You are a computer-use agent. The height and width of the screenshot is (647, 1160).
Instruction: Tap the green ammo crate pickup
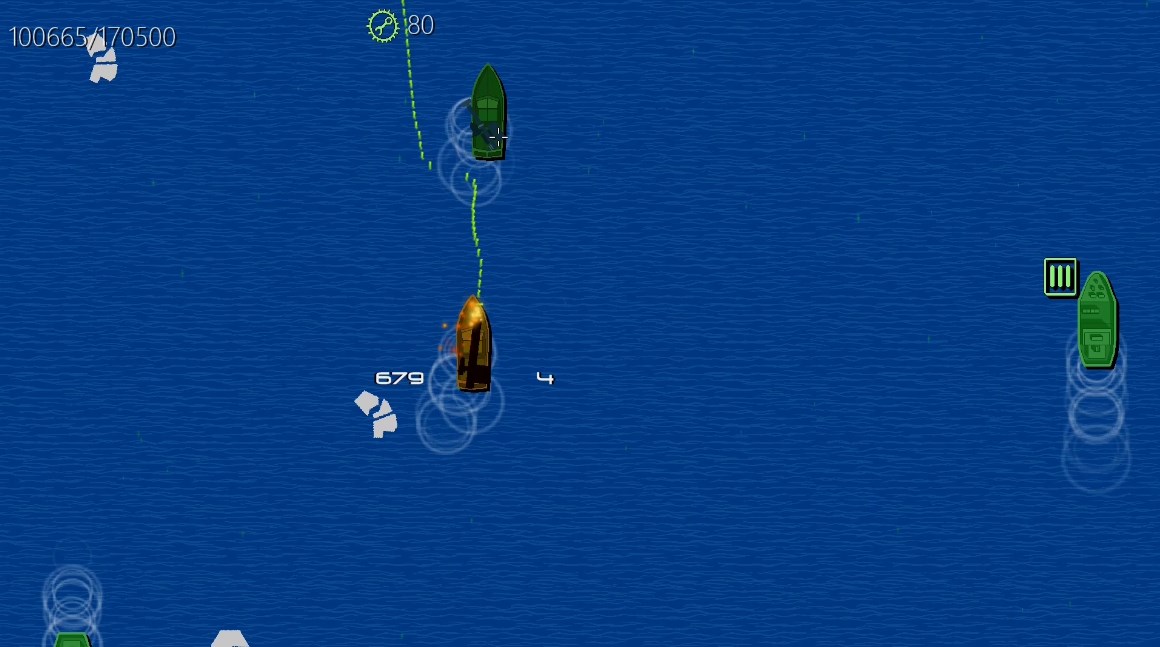point(1060,277)
